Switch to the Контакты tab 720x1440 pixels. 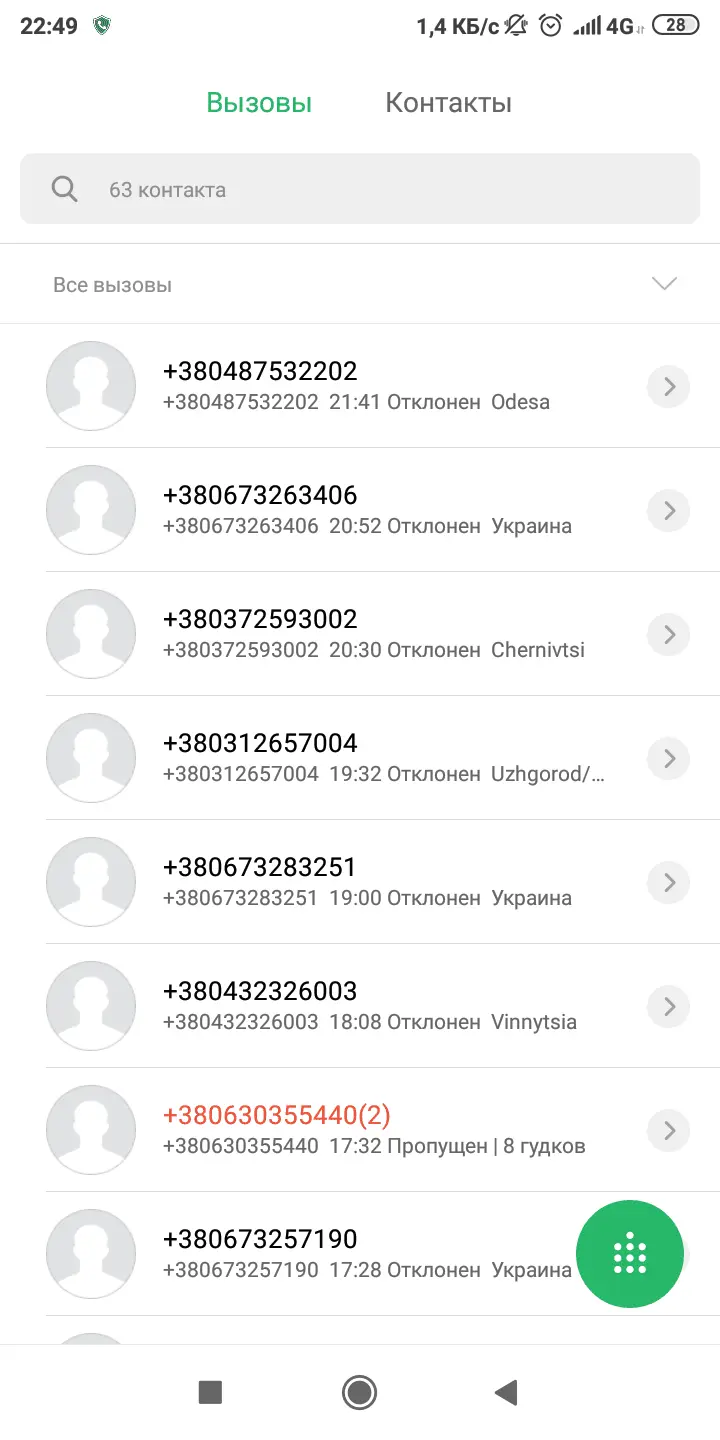tap(447, 101)
